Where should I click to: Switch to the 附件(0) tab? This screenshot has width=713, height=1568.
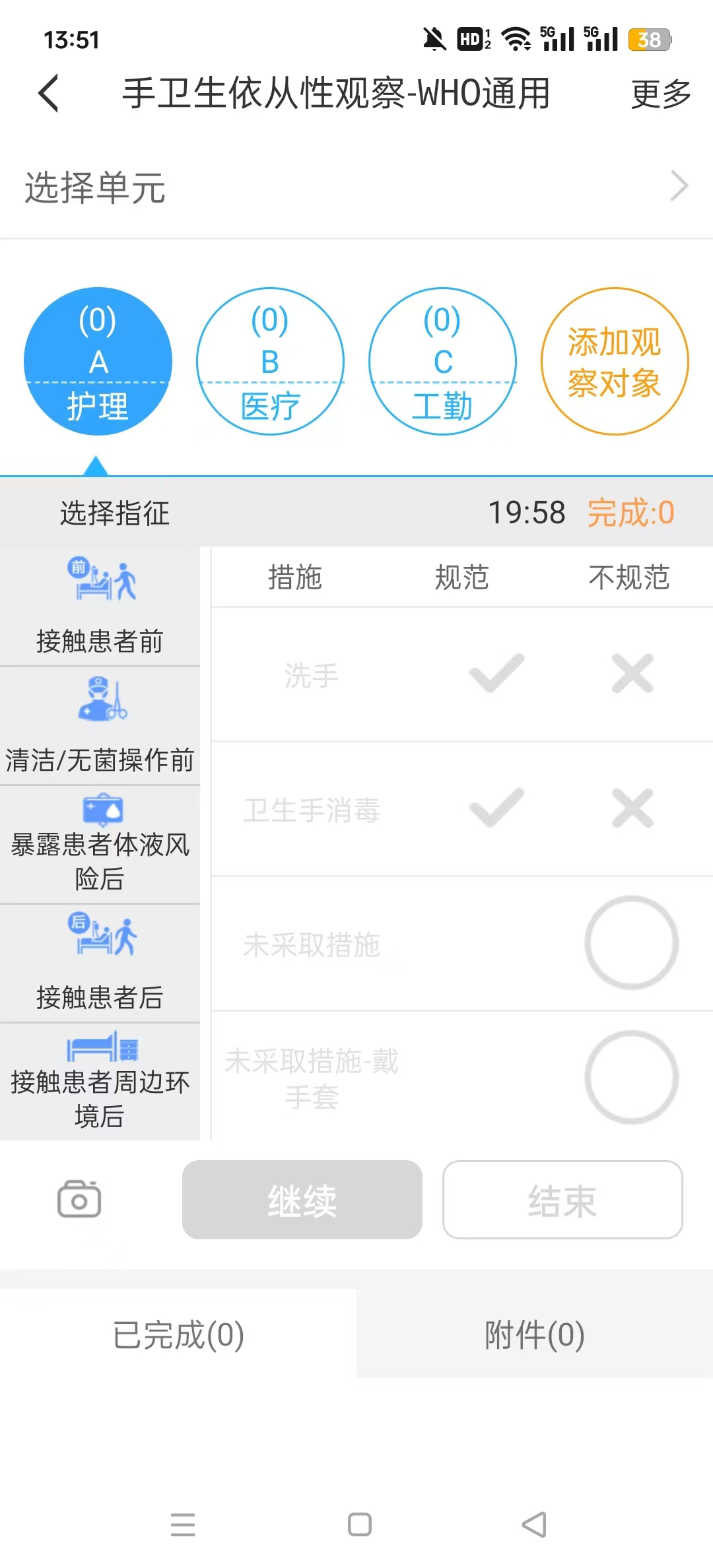pos(535,1334)
